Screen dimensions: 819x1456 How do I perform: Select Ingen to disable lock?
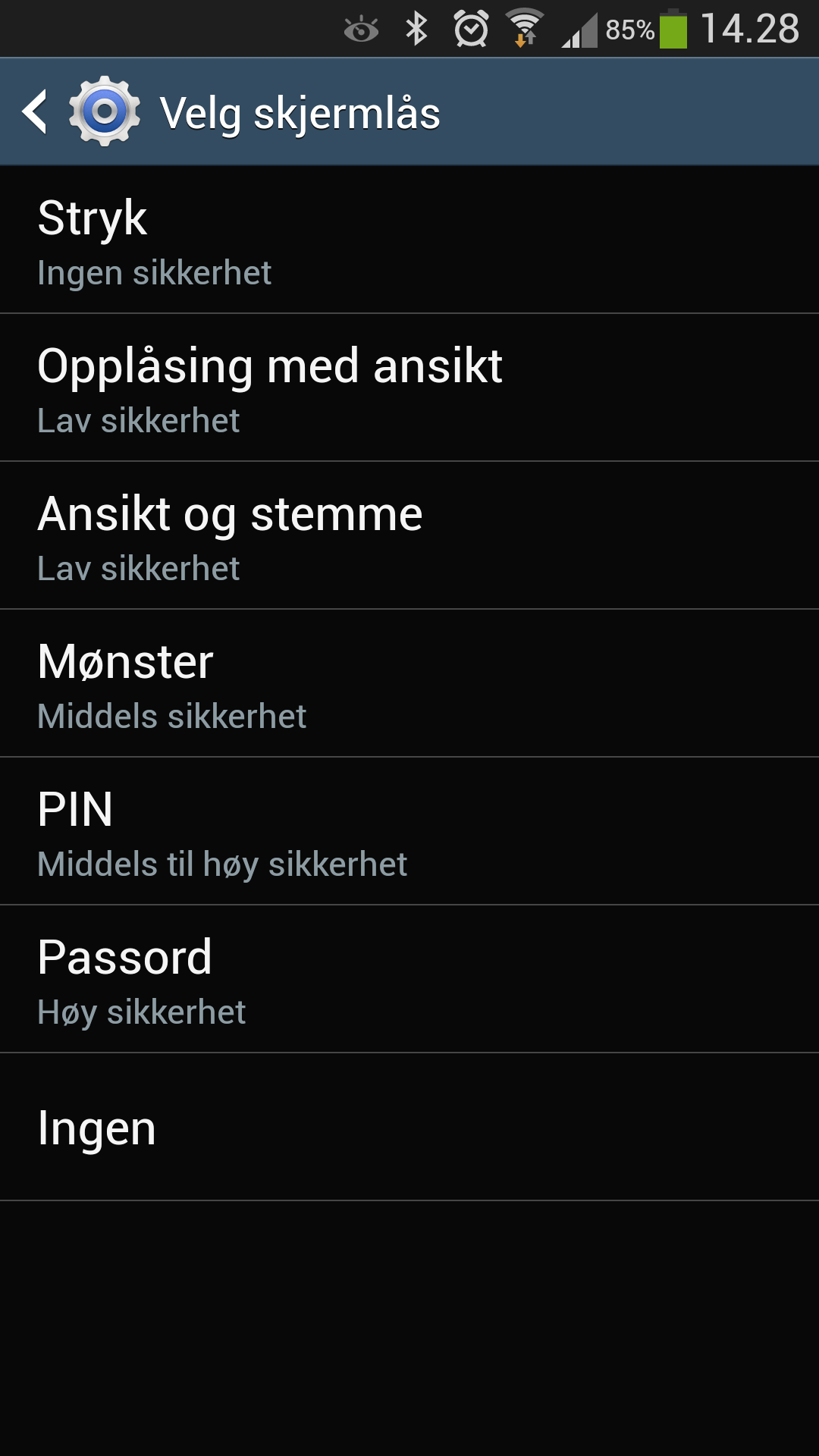pyautogui.click(x=409, y=1127)
